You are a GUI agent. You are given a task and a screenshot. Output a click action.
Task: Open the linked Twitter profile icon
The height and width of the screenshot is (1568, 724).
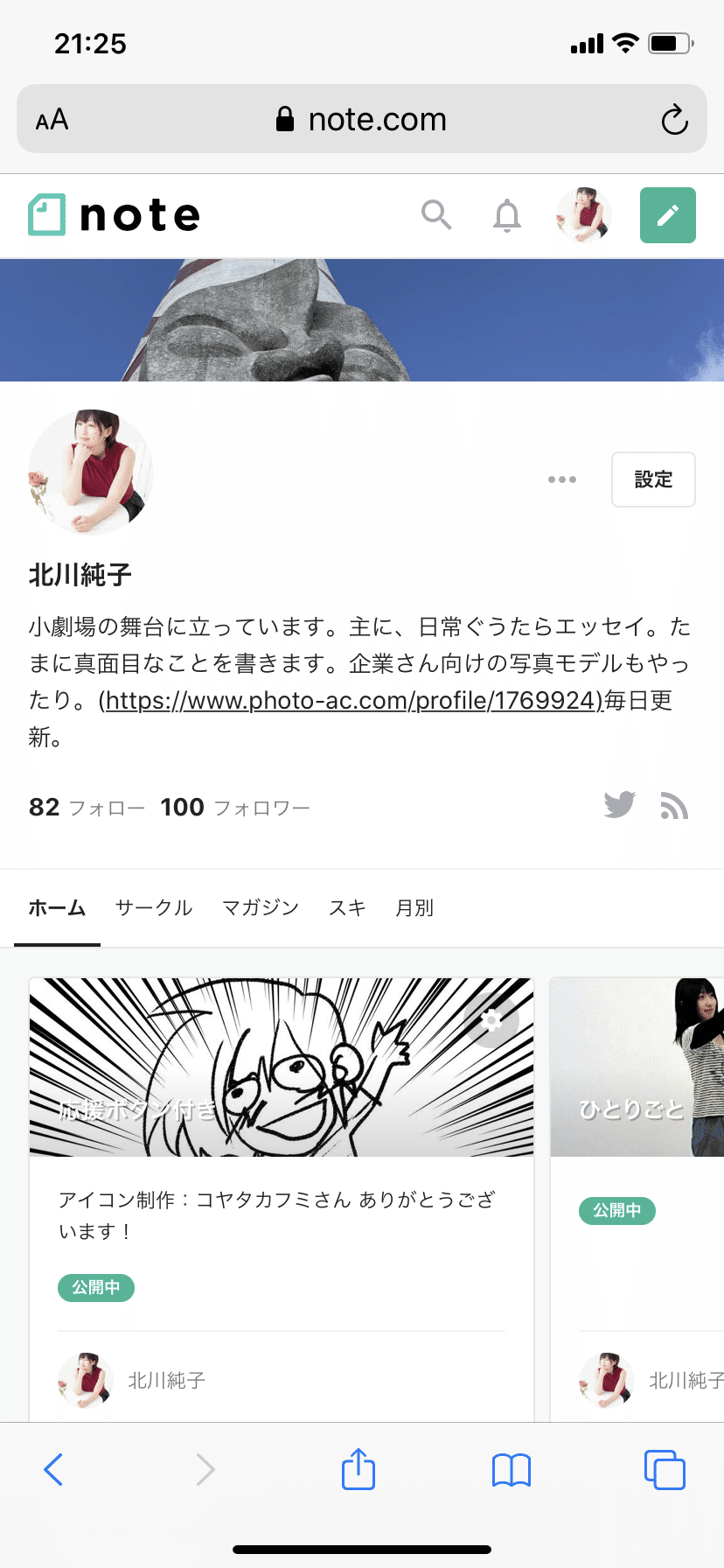620,805
